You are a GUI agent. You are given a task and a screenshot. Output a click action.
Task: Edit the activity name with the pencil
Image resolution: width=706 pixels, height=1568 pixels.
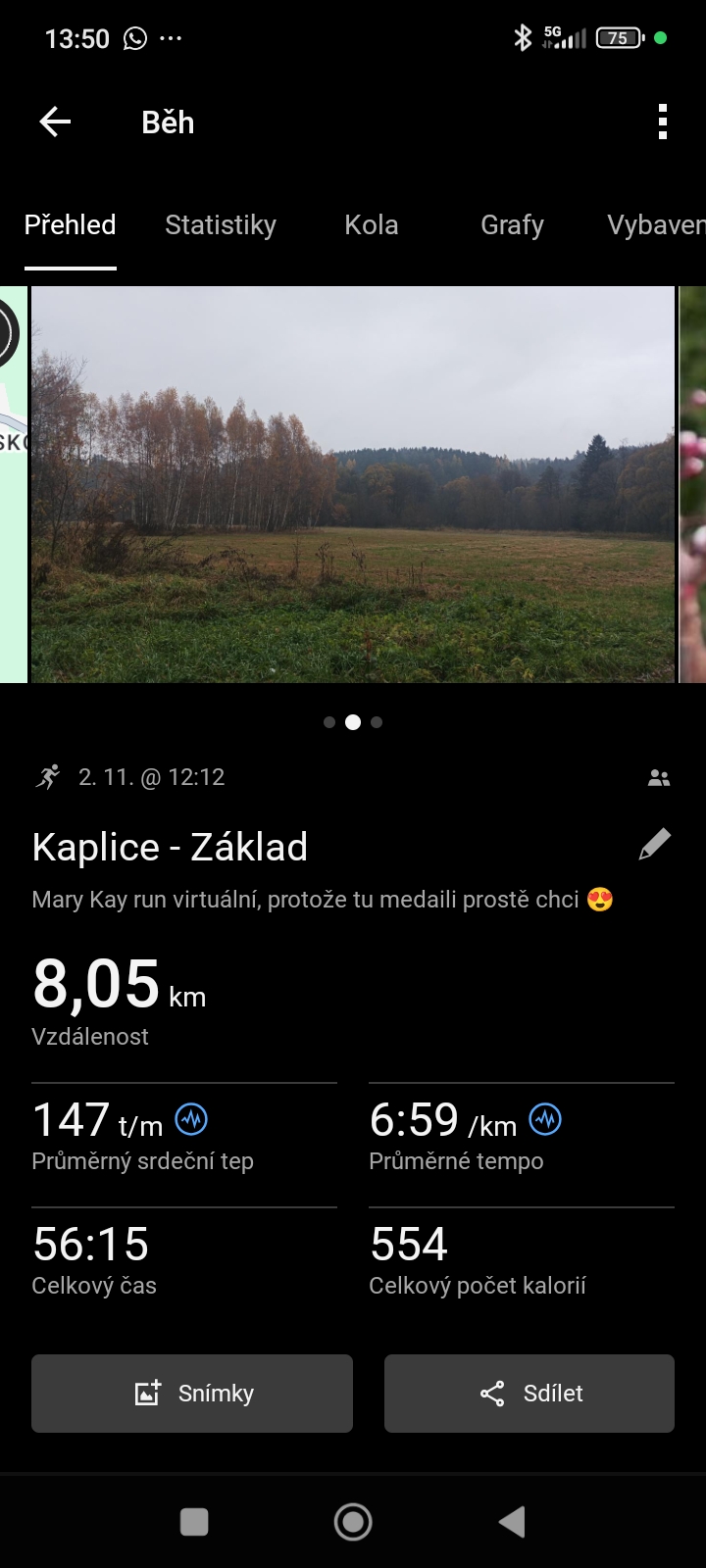654,845
